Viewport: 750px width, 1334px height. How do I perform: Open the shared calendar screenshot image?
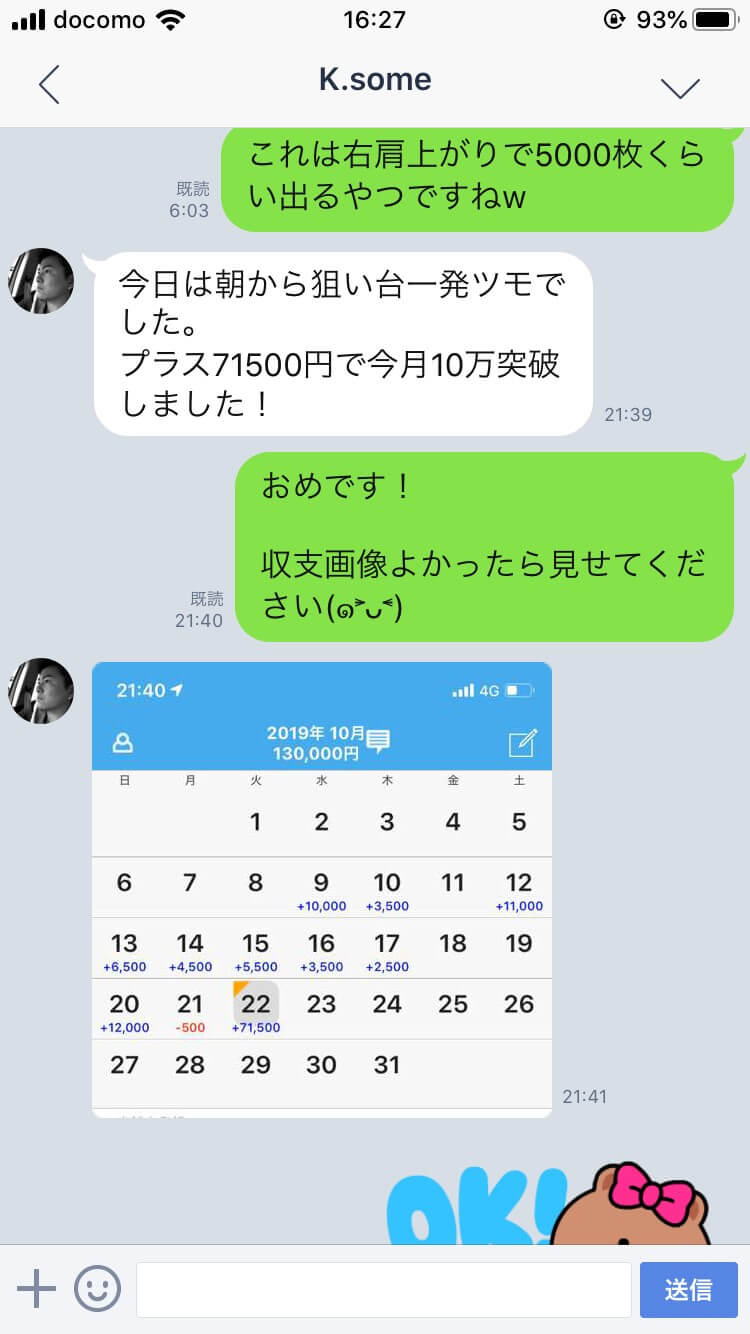(x=322, y=889)
